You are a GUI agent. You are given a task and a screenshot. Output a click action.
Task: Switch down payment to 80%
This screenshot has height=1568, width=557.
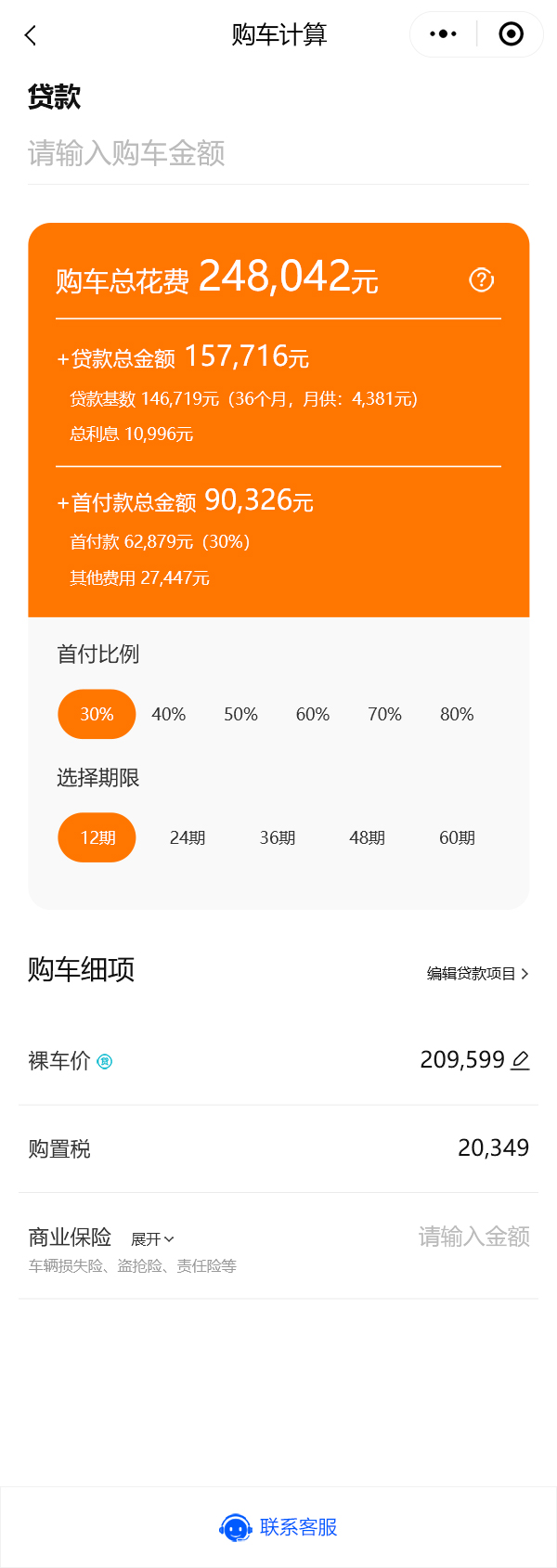tap(457, 714)
